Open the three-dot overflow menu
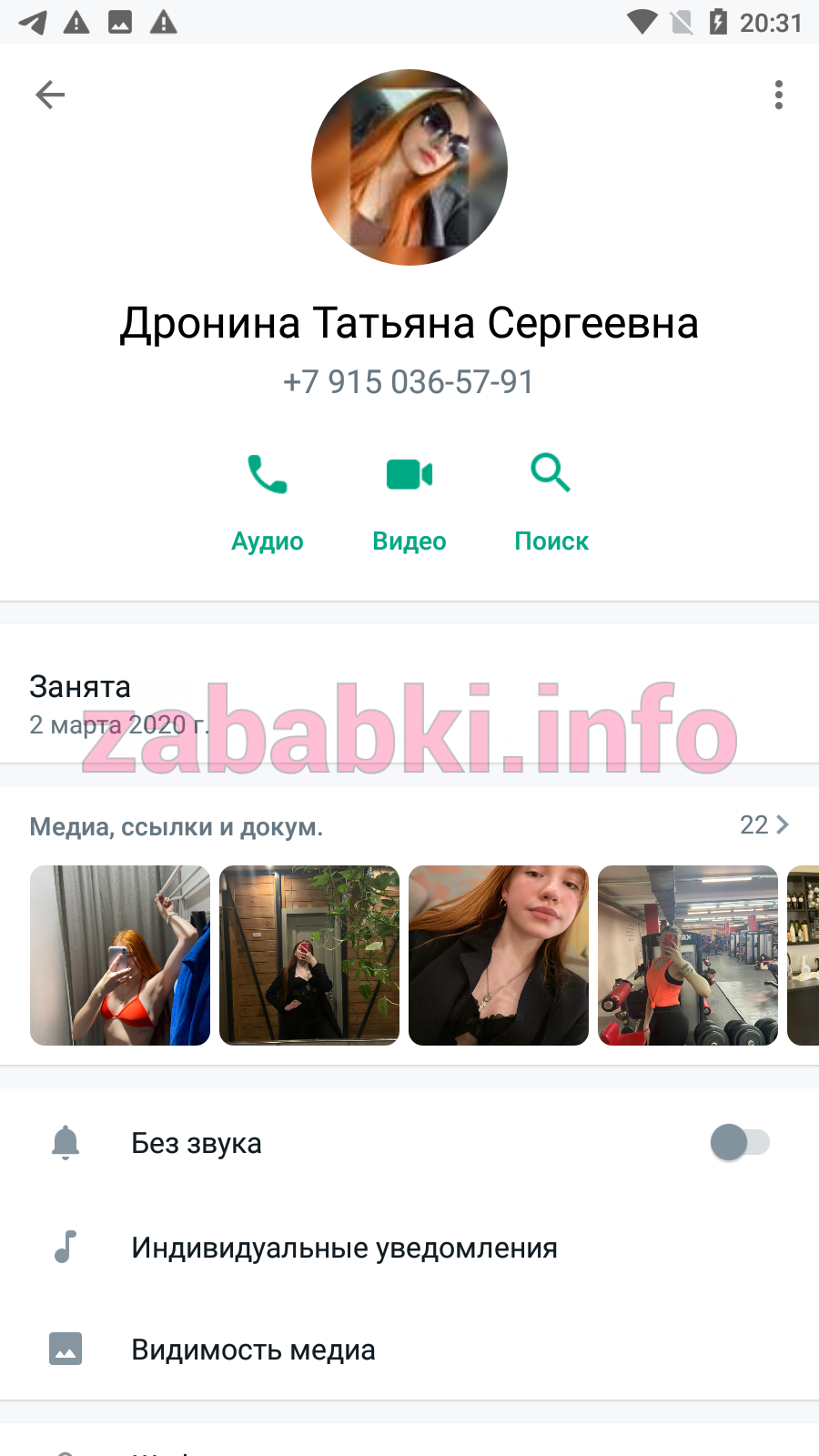Viewport: 819px width, 1456px height. (x=779, y=95)
